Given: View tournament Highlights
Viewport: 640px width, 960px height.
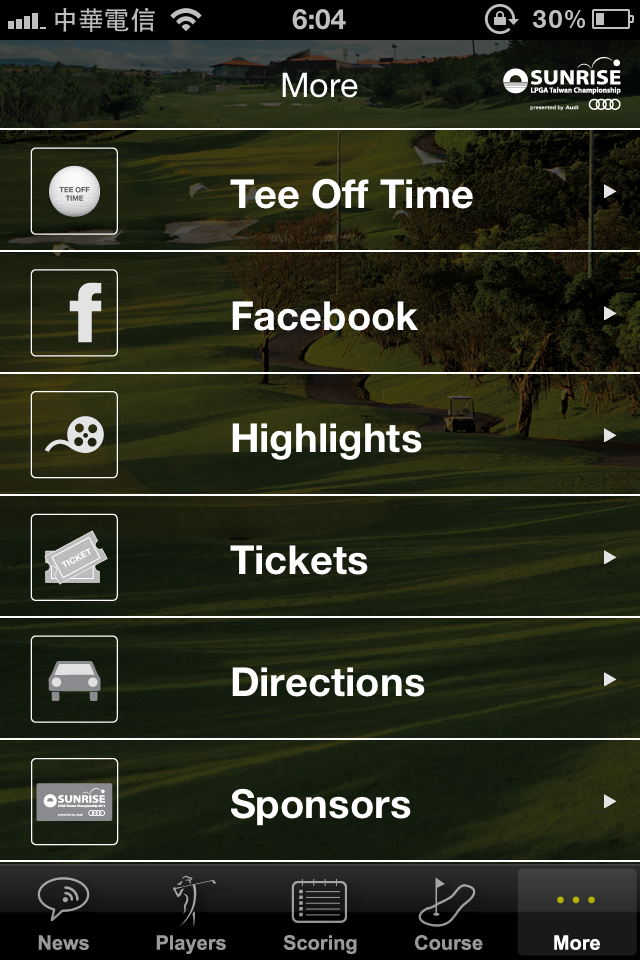Looking at the screenshot, I should [320, 437].
